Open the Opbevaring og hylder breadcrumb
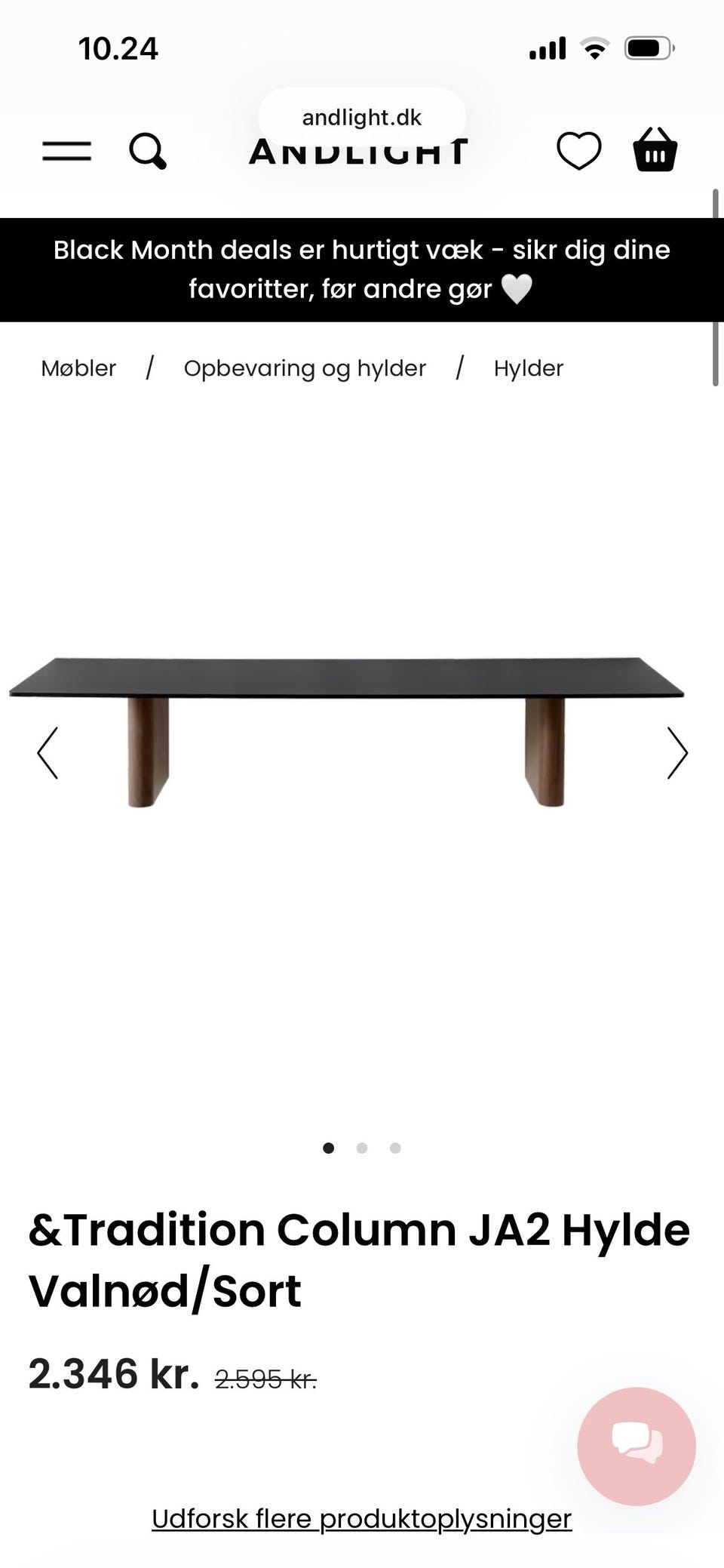 tap(305, 368)
